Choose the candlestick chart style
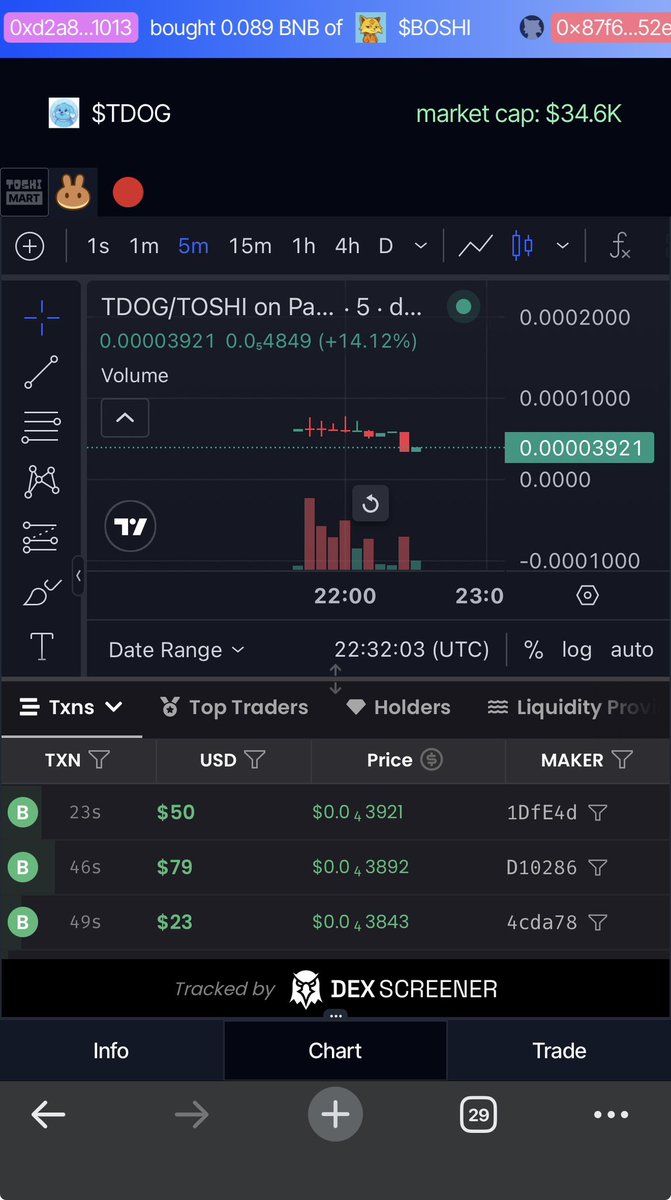Viewport: 671px width, 1200px height. click(522, 246)
